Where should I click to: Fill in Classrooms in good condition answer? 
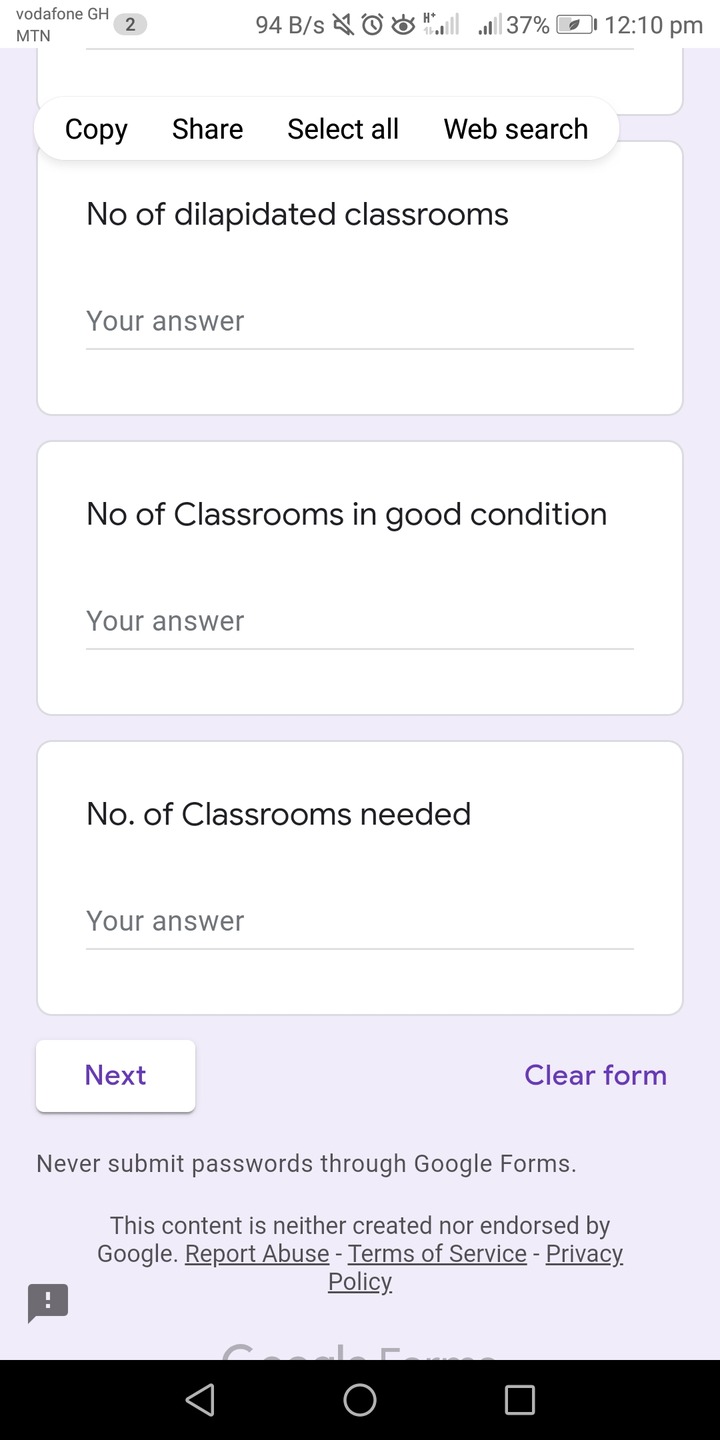tap(360, 622)
